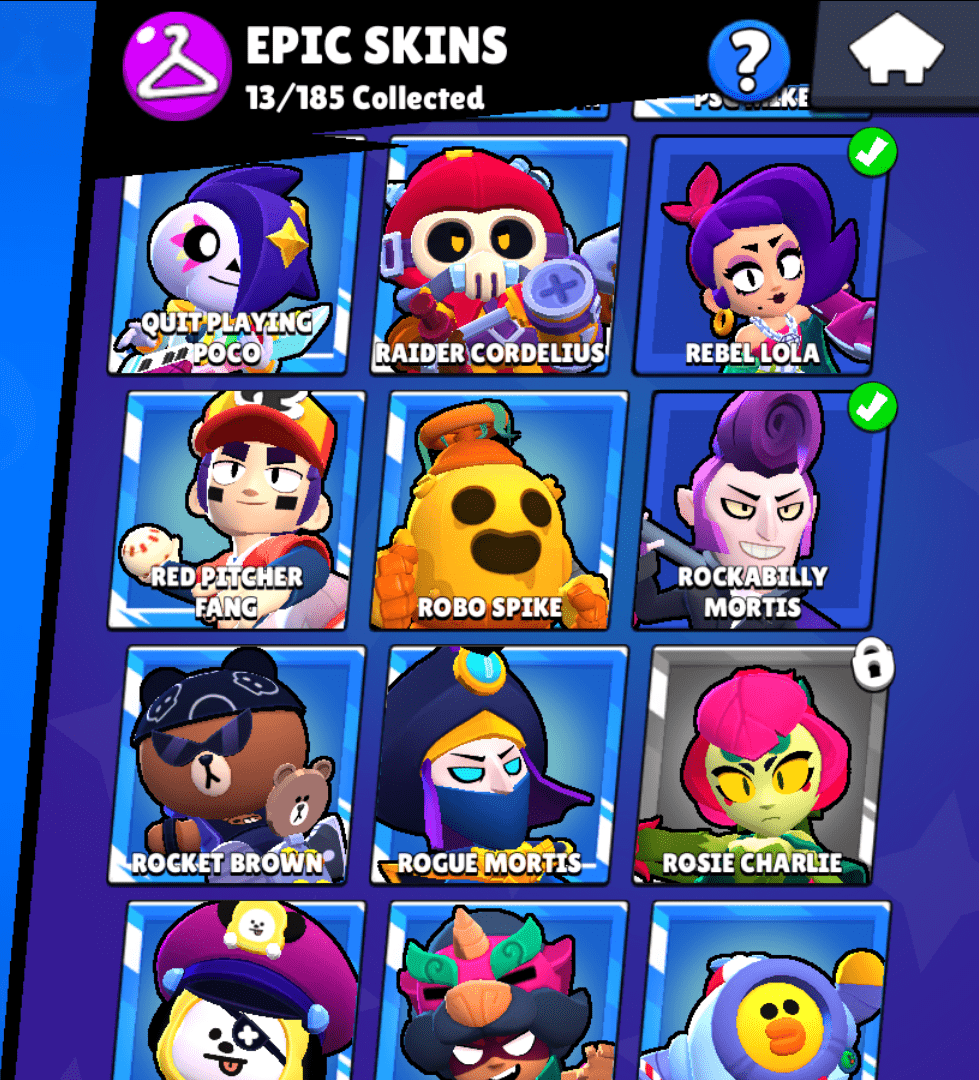Open the help question mark button
Screen dimensions: 979x1080
point(748,61)
